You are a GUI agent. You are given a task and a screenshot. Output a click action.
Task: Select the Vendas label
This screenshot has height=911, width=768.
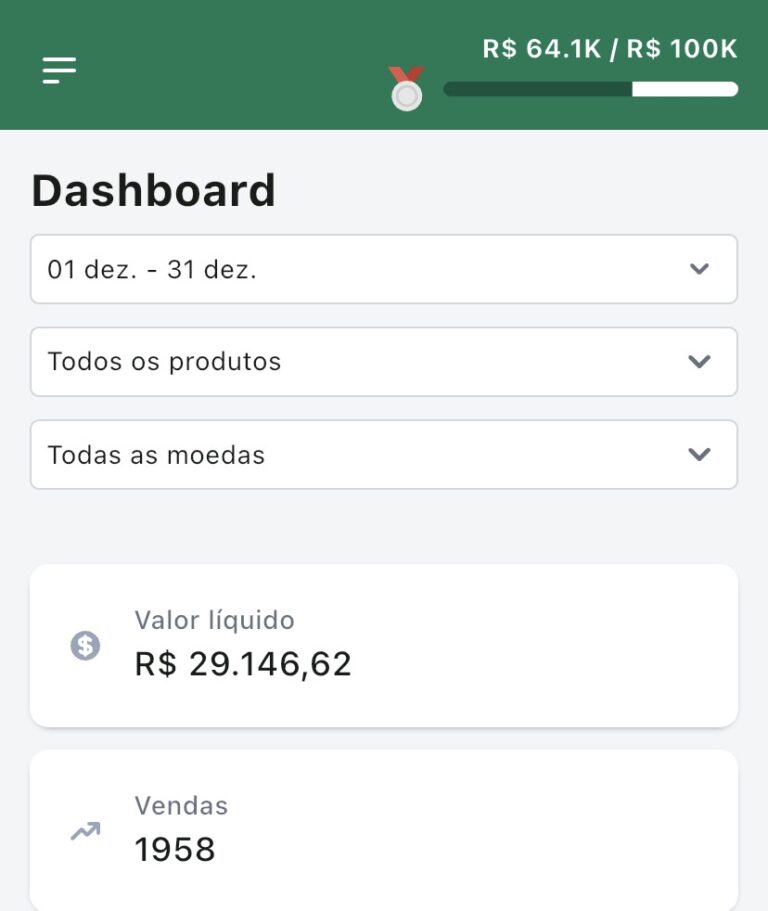tap(181, 806)
